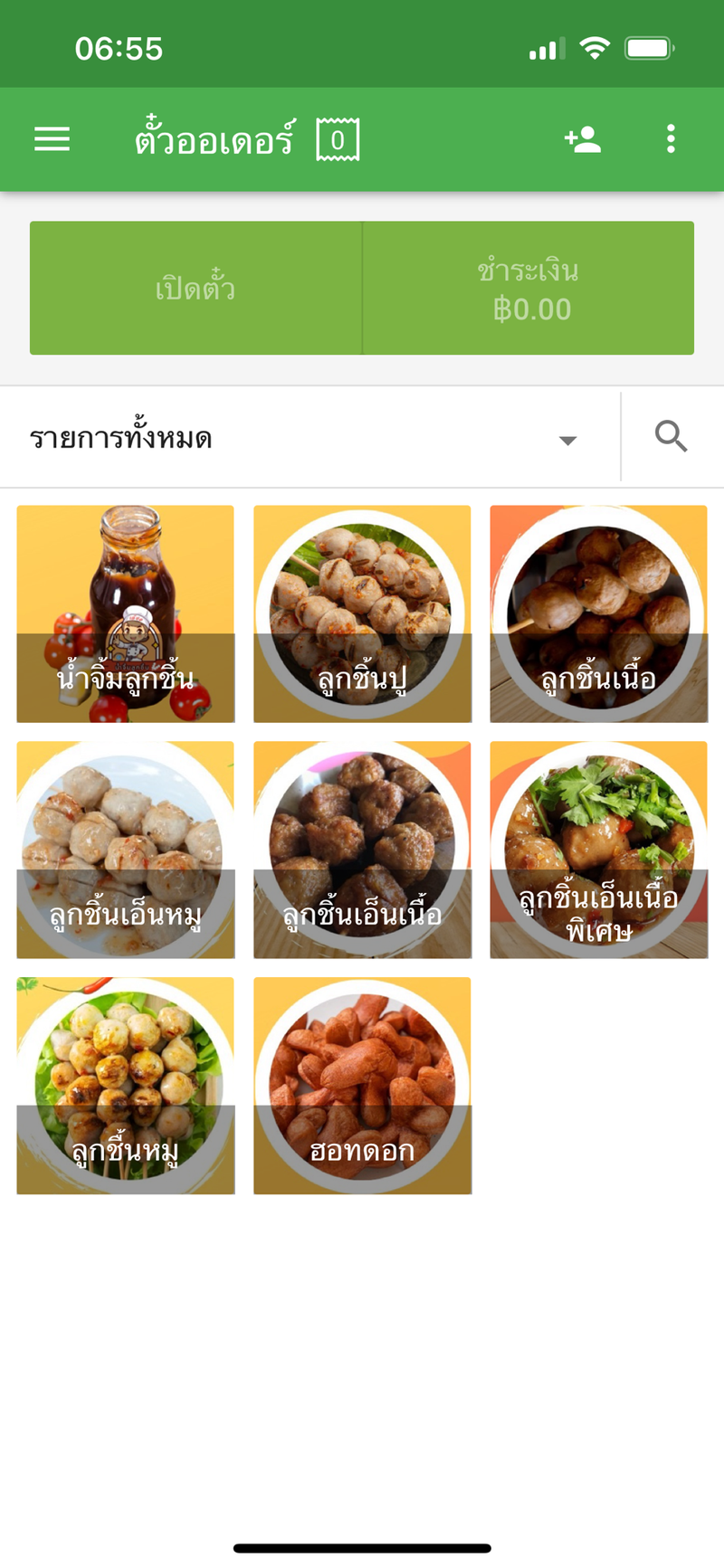This screenshot has height=1568, width=724.
Task: Open item search magnifier
Action: click(671, 437)
